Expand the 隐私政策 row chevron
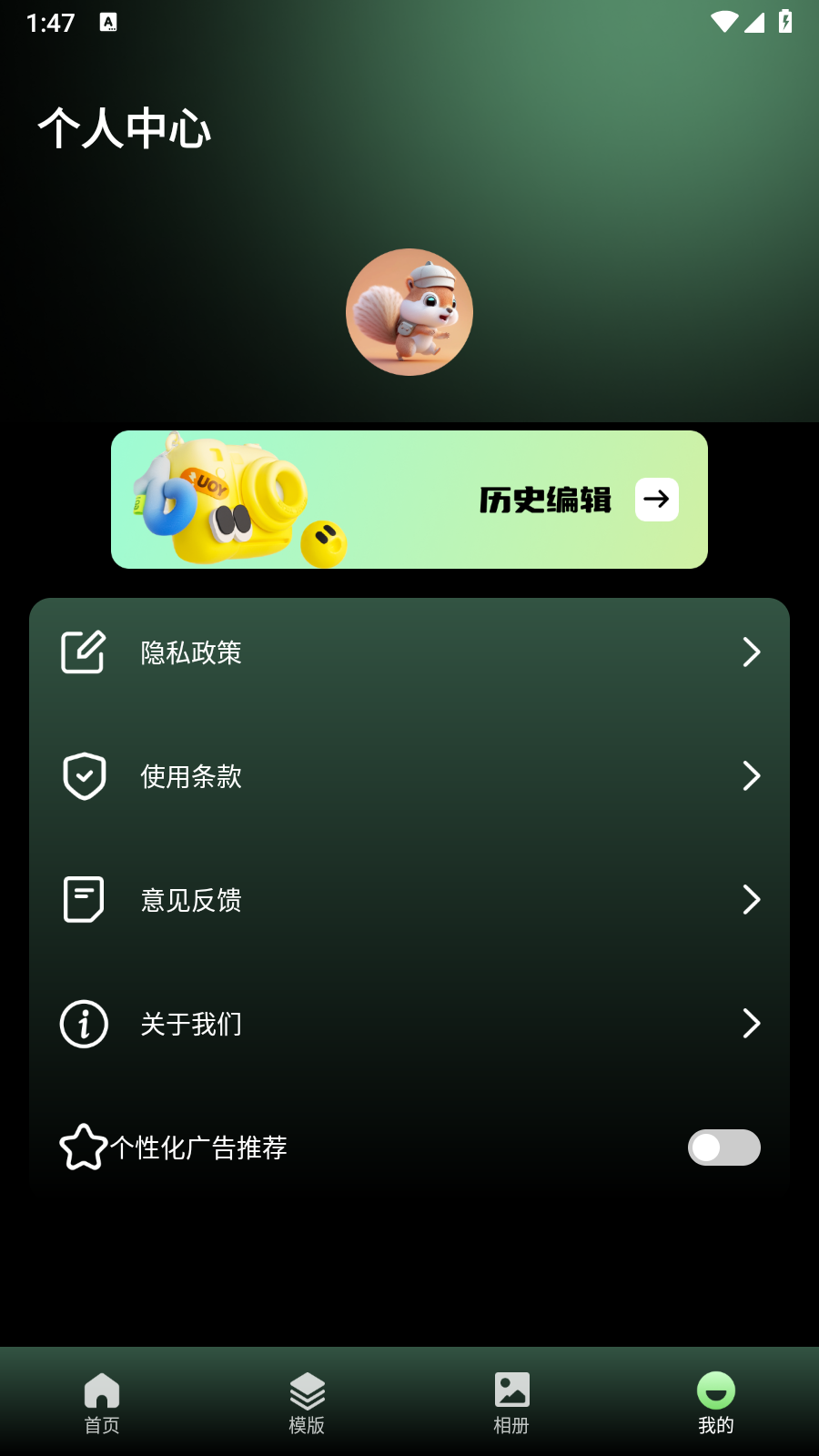This screenshot has height=1456, width=819. tap(751, 652)
